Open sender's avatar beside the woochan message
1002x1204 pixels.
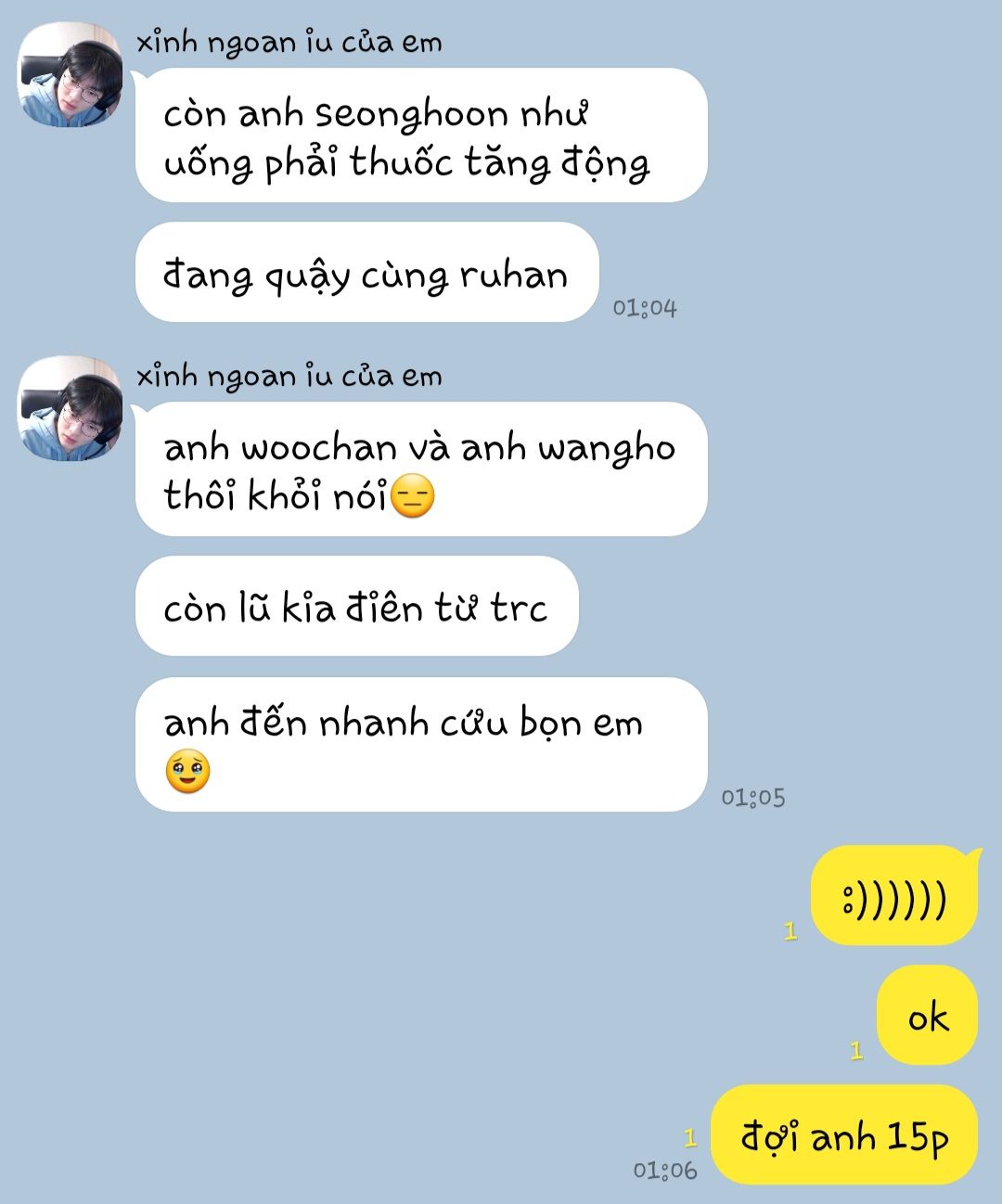[71, 409]
